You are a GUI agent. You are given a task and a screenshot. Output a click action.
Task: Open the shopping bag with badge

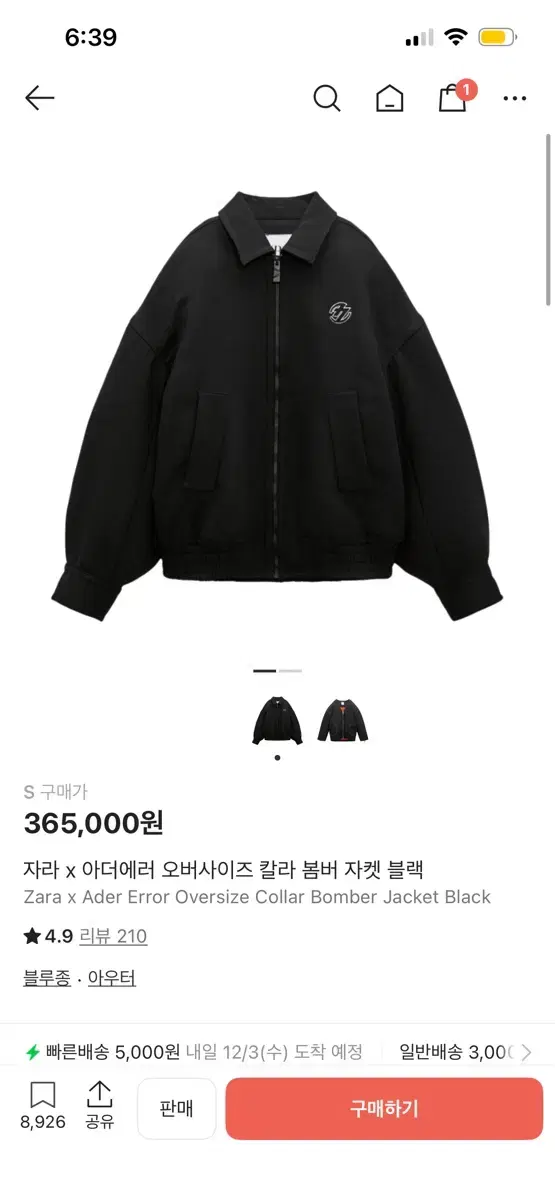point(454,97)
